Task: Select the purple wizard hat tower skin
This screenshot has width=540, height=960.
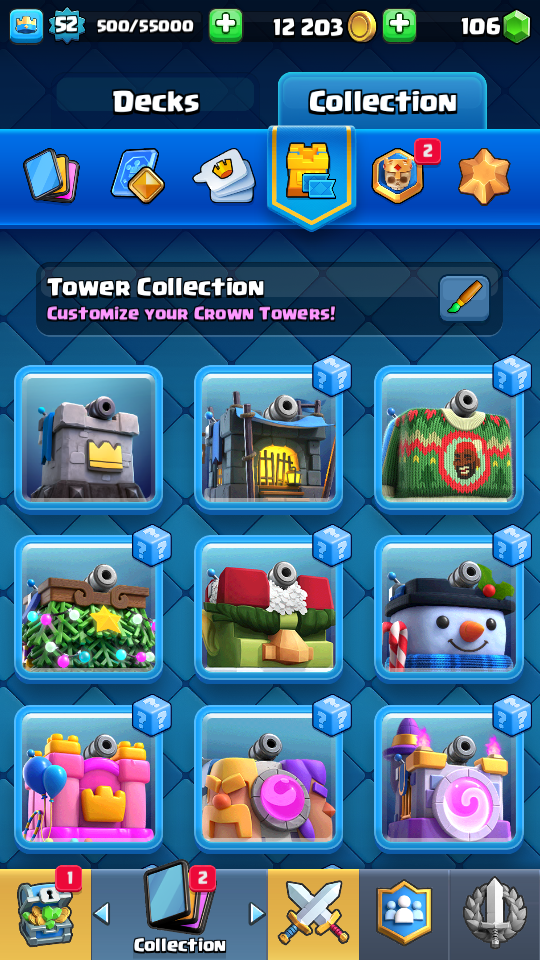Action: pyautogui.click(x=449, y=778)
